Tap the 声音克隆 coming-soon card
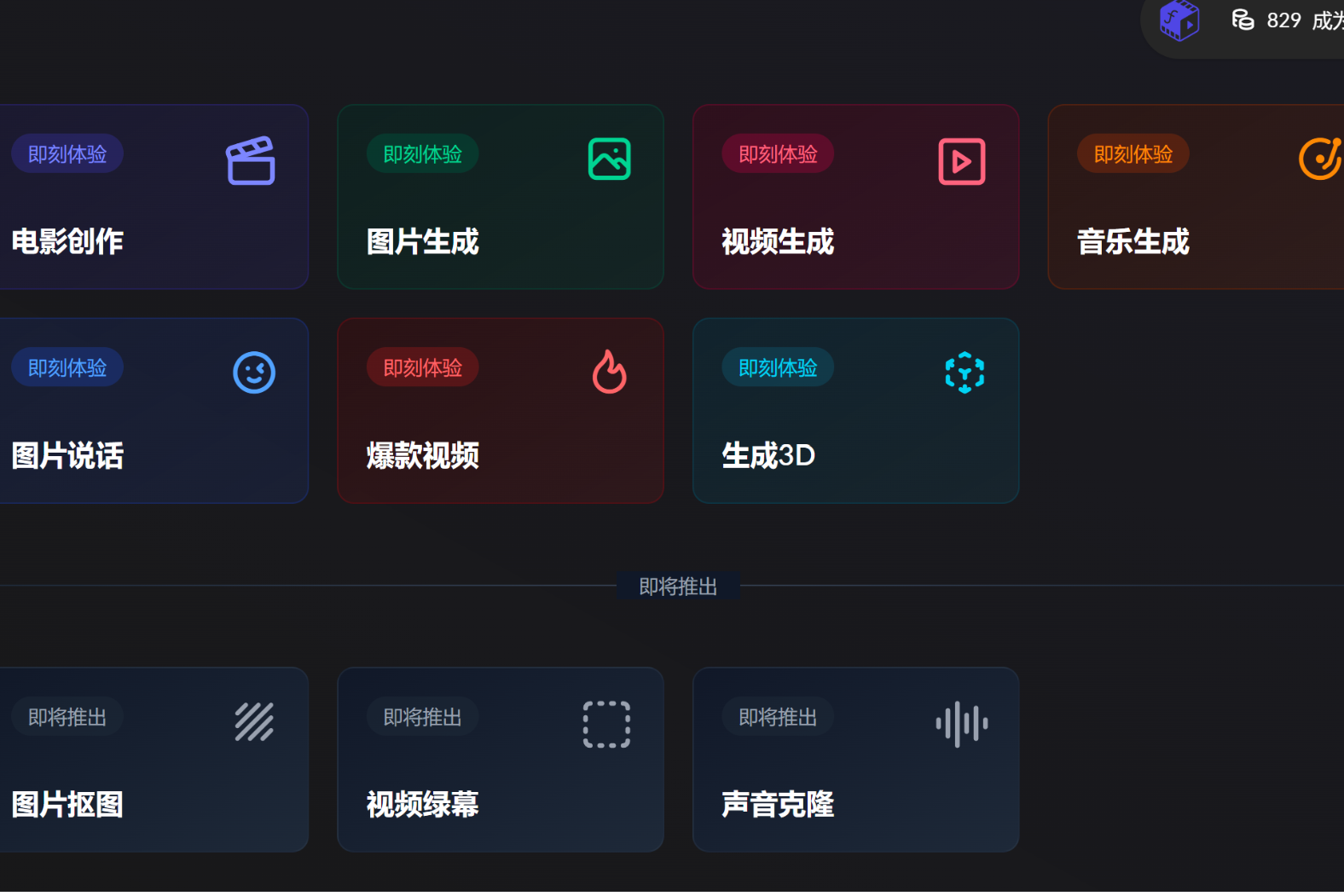The height and width of the screenshot is (896, 1344). pyautogui.click(x=855, y=760)
